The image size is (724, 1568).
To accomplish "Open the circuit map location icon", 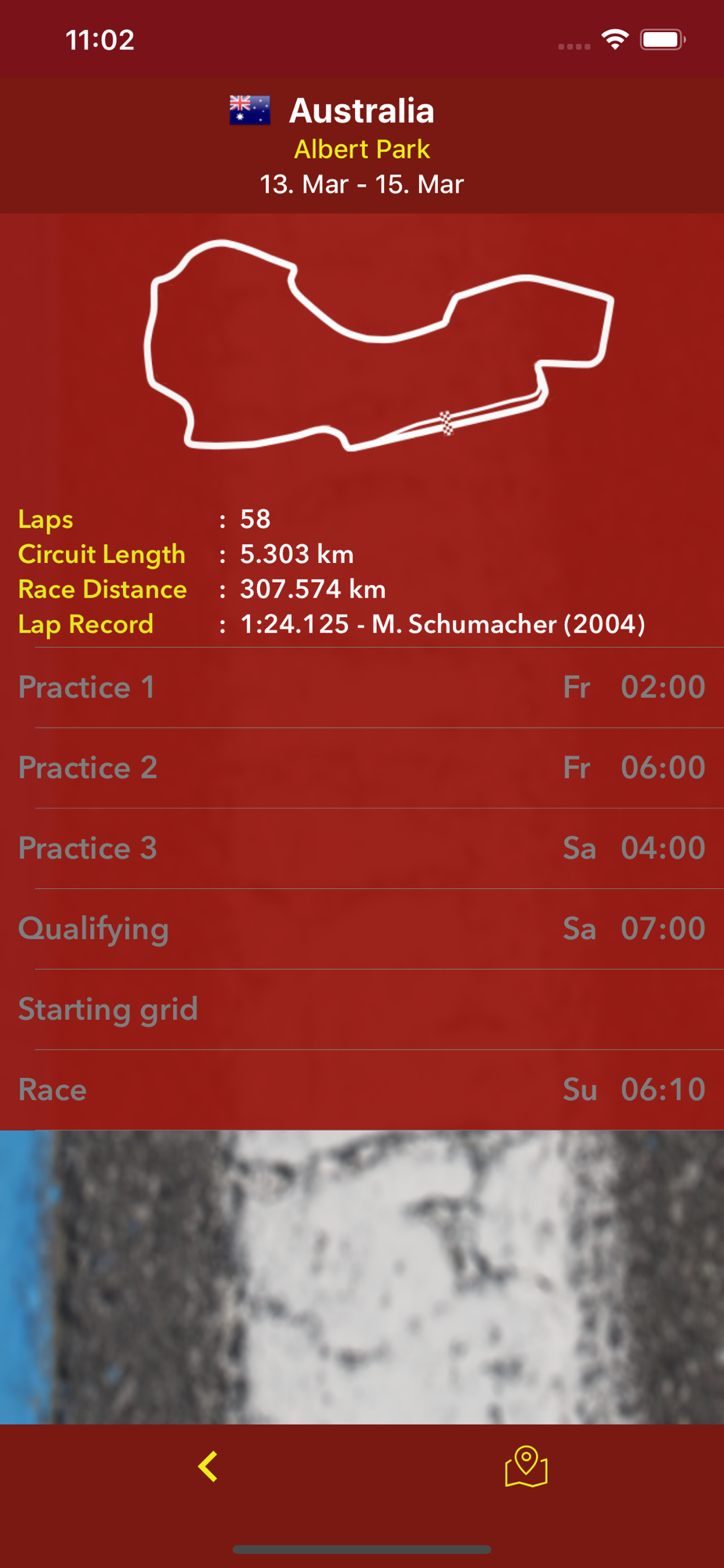I will pyautogui.click(x=526, y=1466).
